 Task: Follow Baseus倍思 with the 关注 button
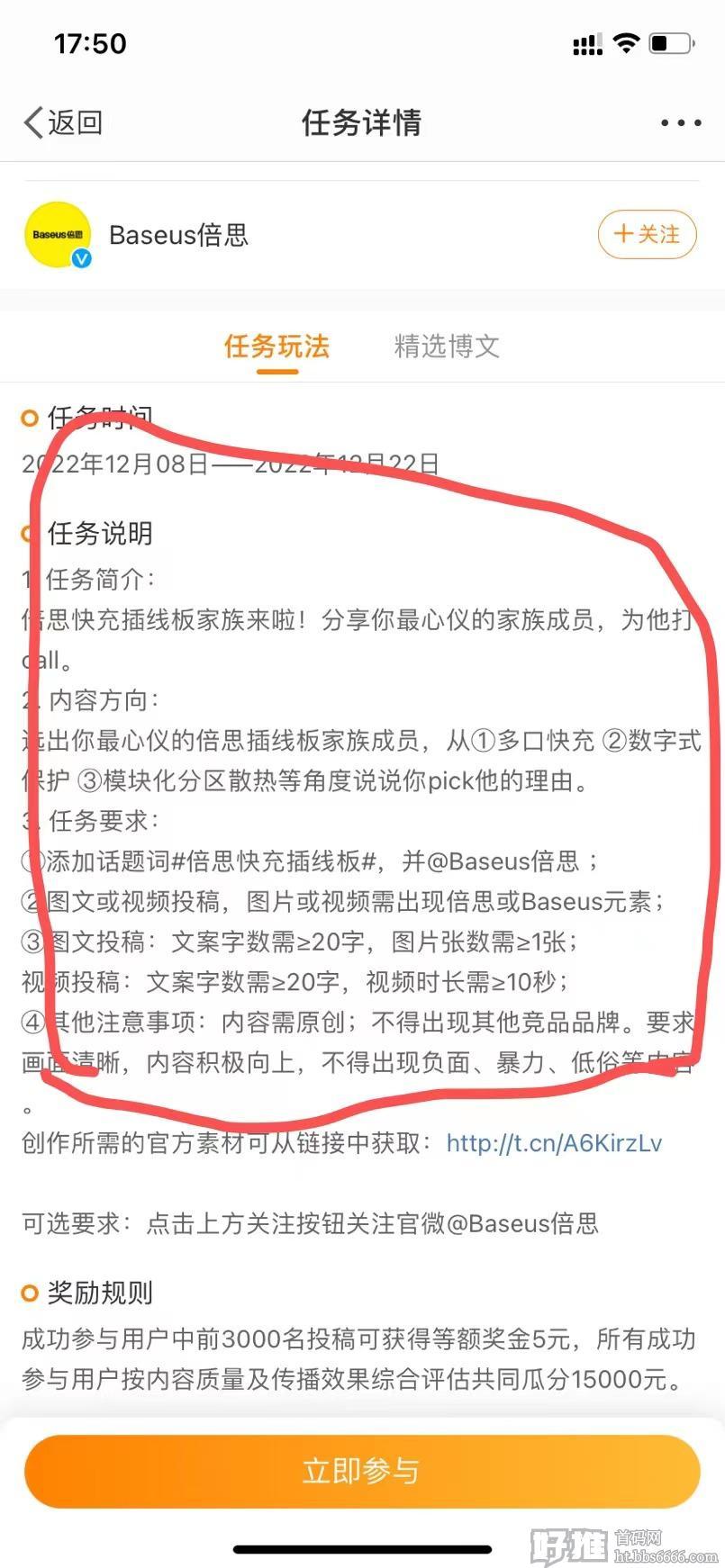(647, 235)
